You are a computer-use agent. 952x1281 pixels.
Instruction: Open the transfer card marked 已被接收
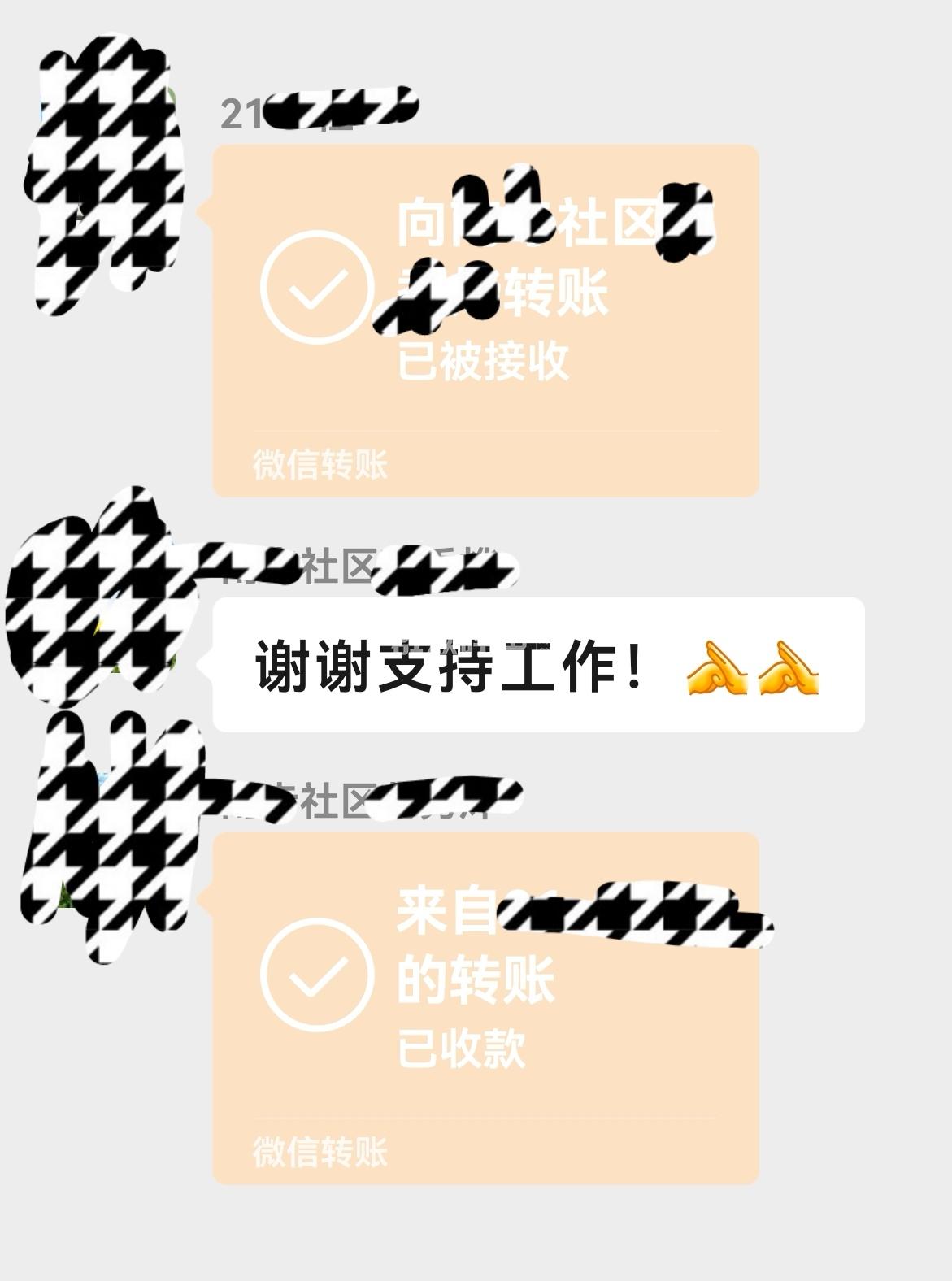[x=485, y=321]
